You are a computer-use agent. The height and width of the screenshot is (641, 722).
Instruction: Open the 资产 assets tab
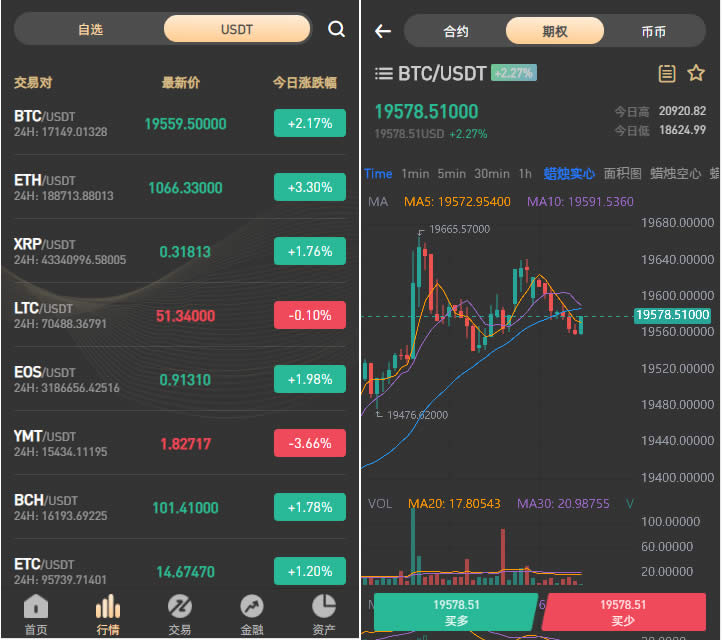[323, 612]
